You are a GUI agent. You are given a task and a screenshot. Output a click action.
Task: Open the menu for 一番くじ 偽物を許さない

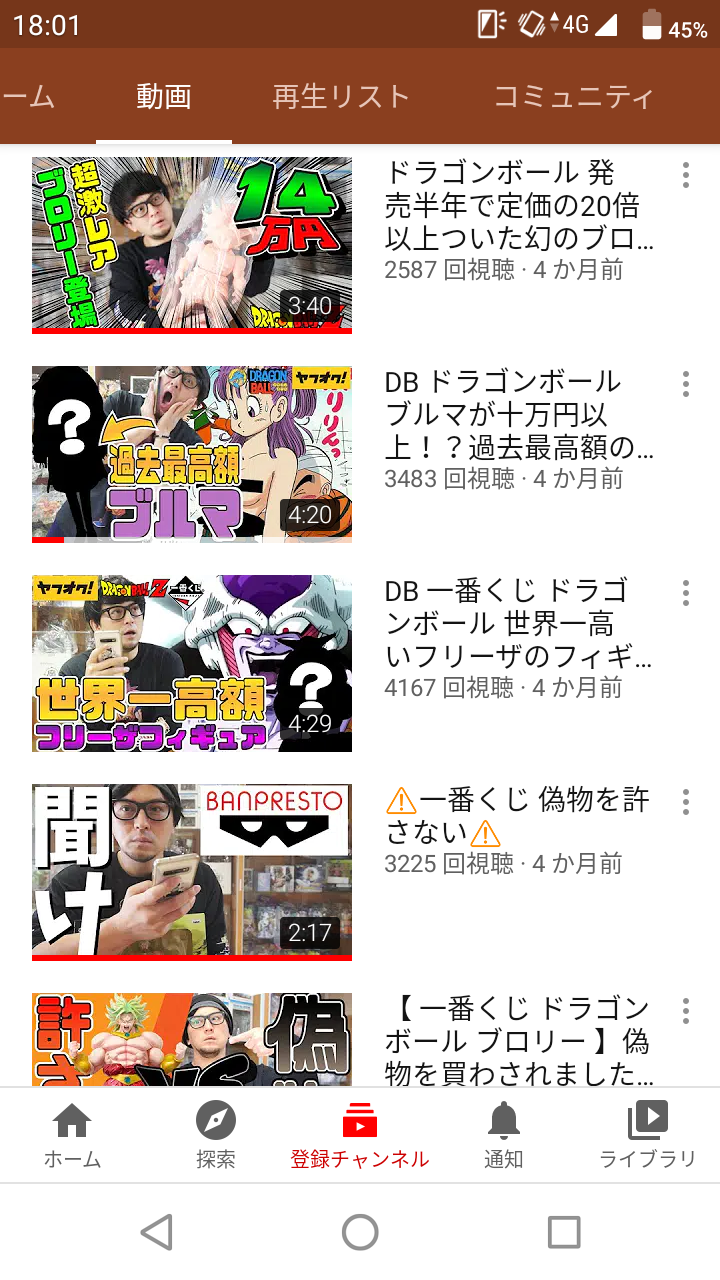tap(685, 802)
